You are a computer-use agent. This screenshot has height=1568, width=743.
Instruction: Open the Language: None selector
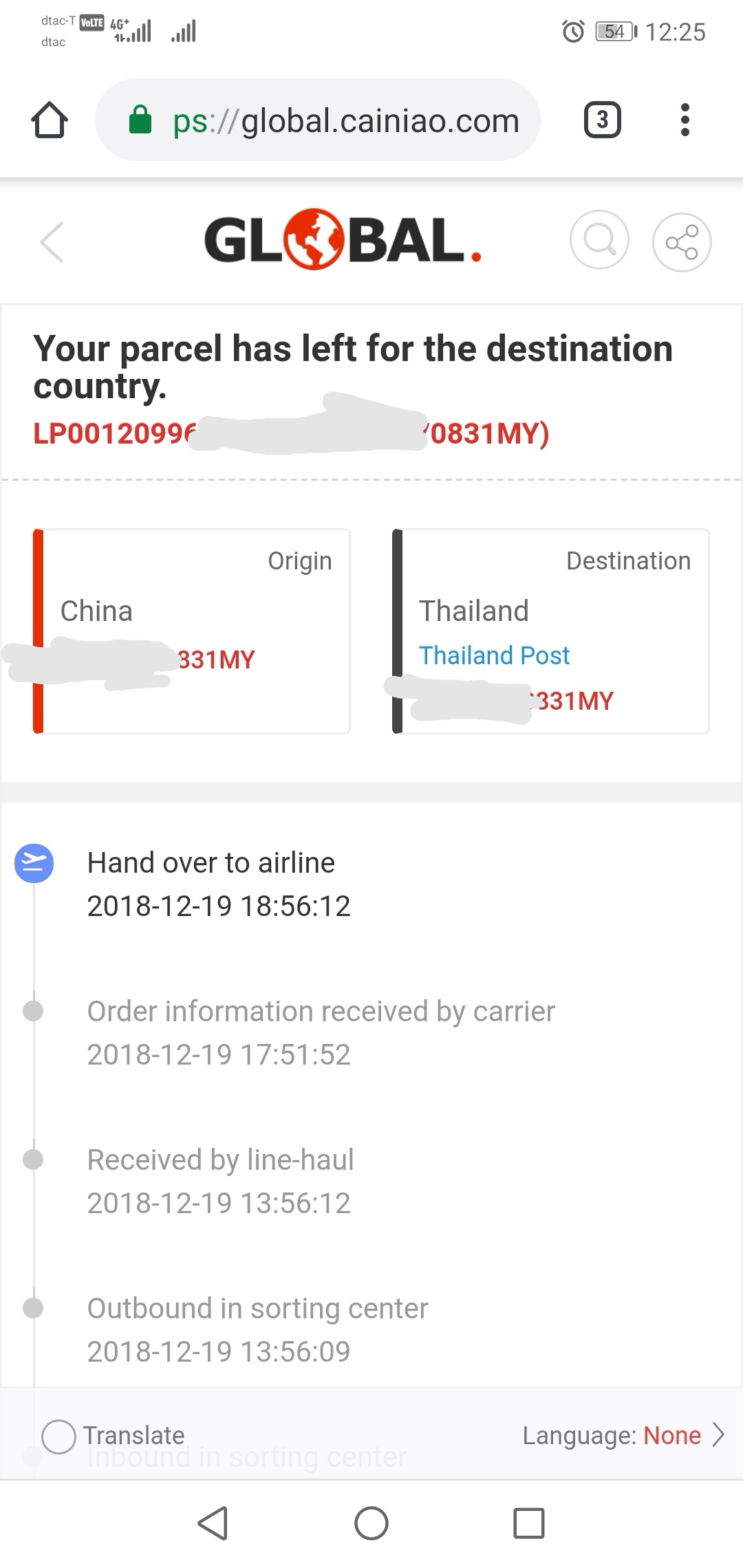point(623,1435)
